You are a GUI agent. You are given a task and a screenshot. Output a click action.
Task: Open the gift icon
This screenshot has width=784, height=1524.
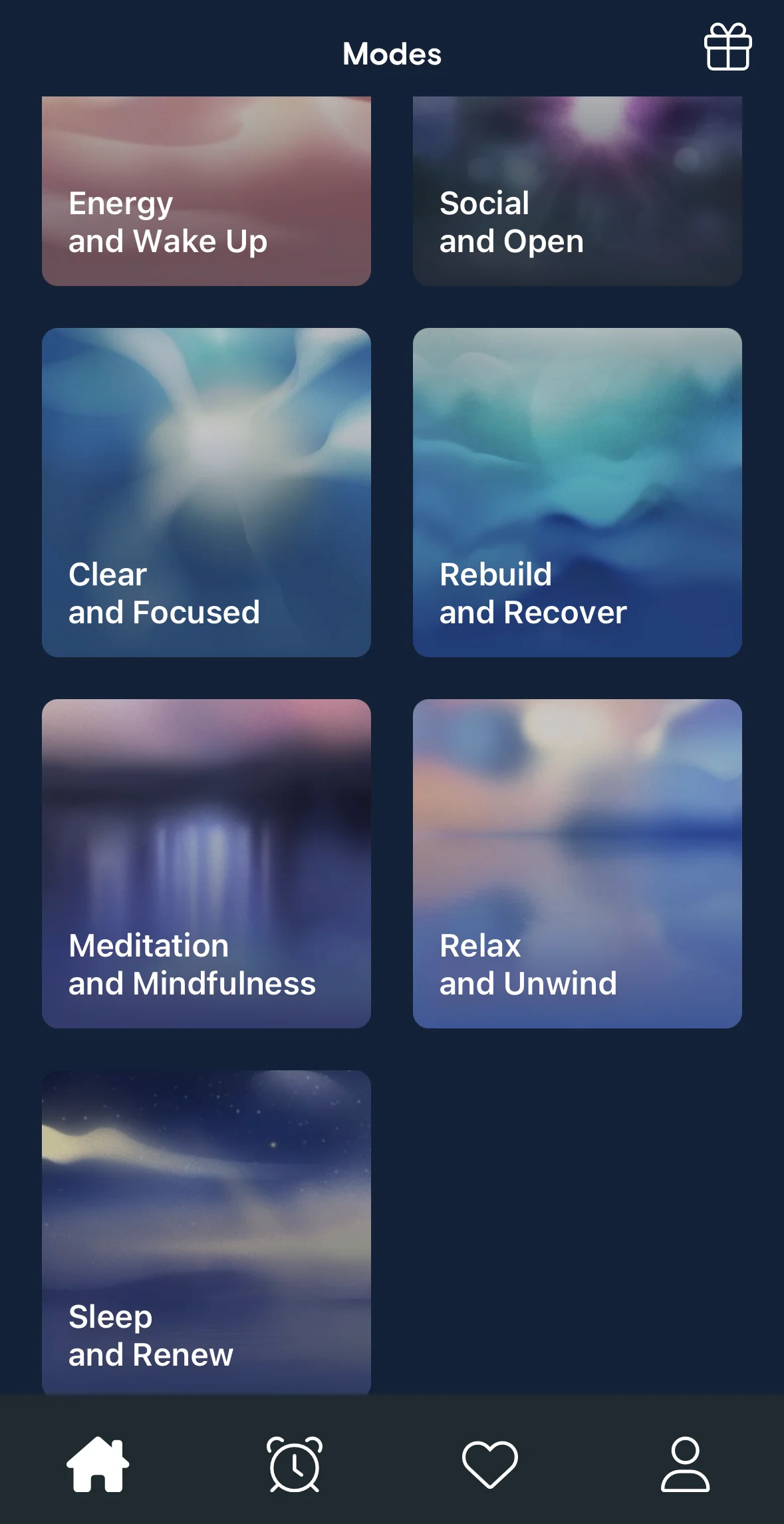tap(727, 47)
